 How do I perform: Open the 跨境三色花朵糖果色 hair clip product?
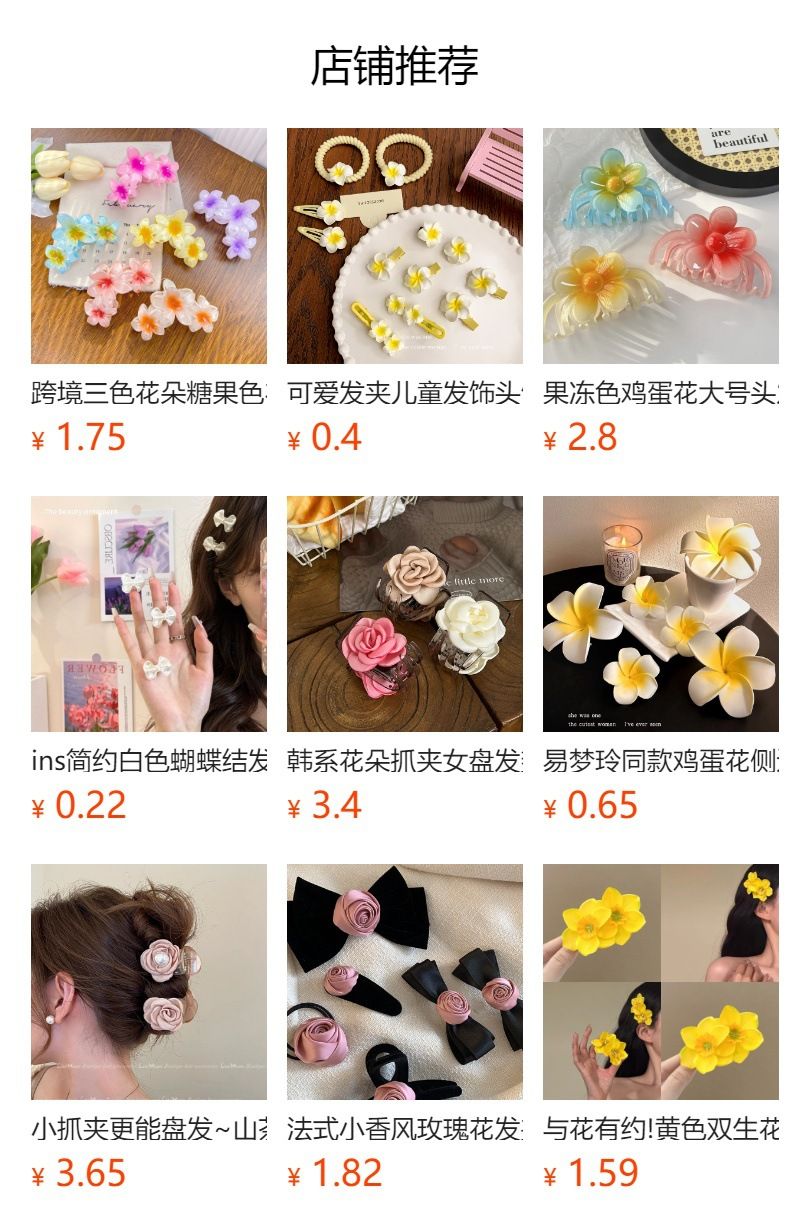[149, 246]
